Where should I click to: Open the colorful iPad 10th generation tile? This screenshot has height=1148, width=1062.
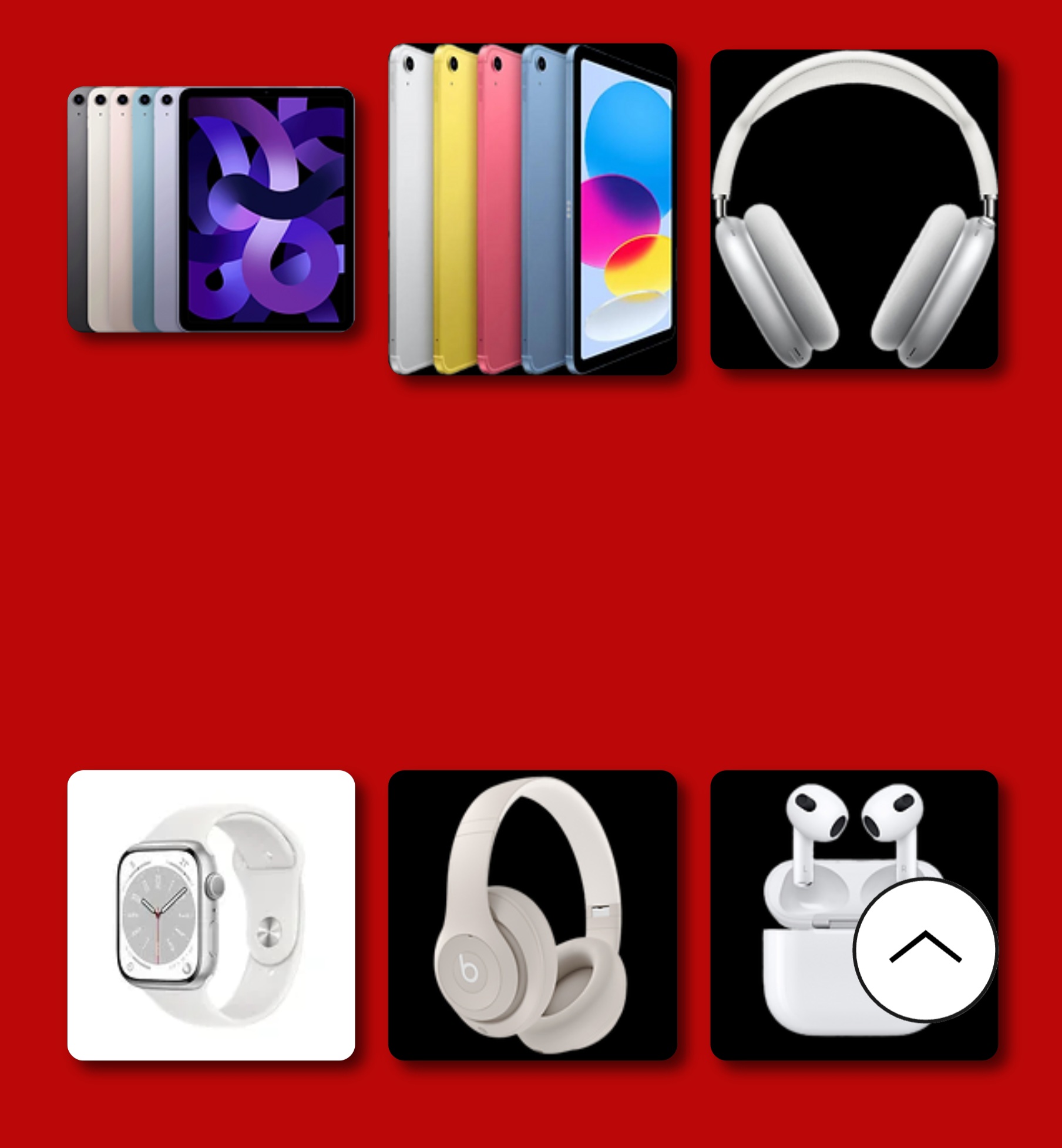pos(532,209)
